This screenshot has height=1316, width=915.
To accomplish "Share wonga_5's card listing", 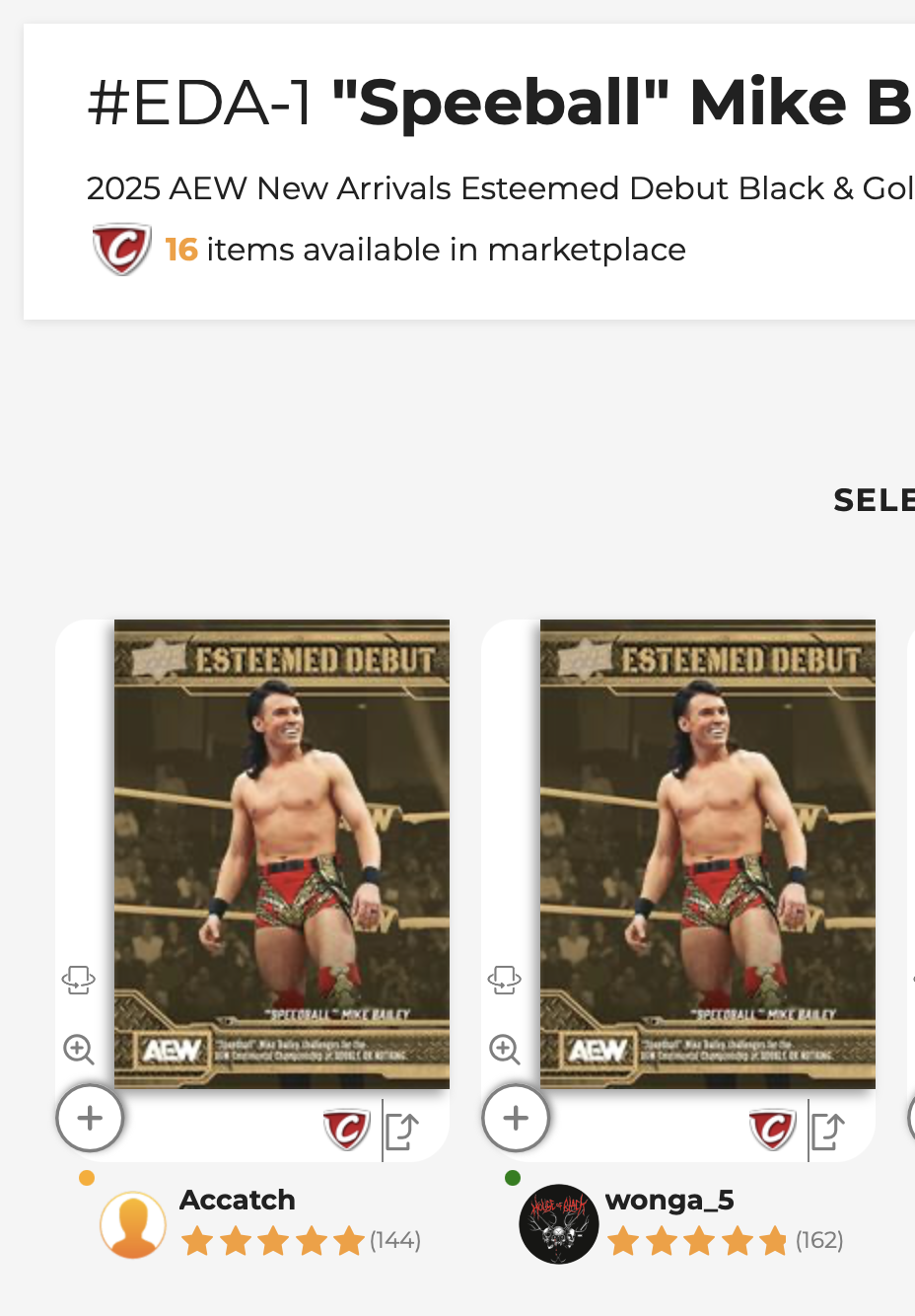I will pos(828,1131).
